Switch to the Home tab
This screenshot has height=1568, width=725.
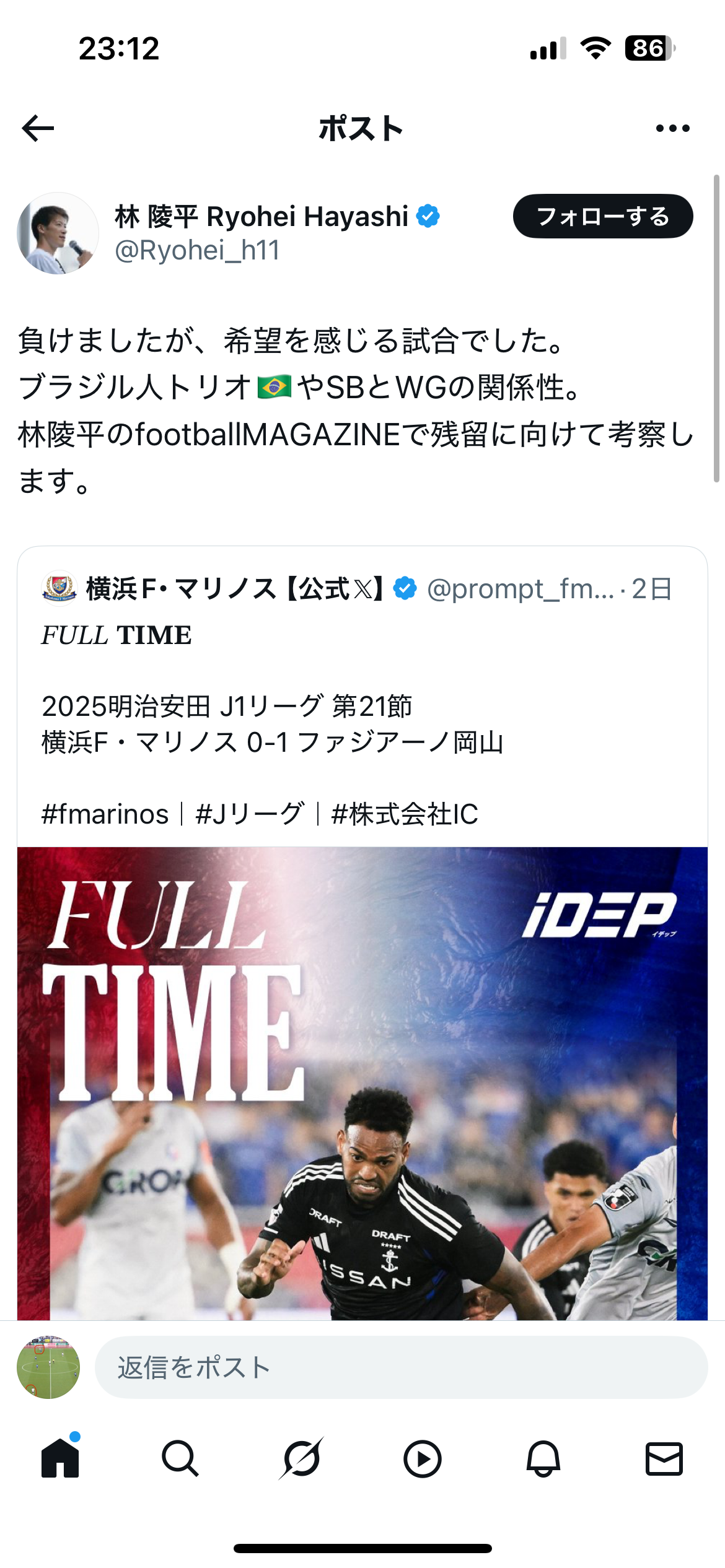point(60,1458)
